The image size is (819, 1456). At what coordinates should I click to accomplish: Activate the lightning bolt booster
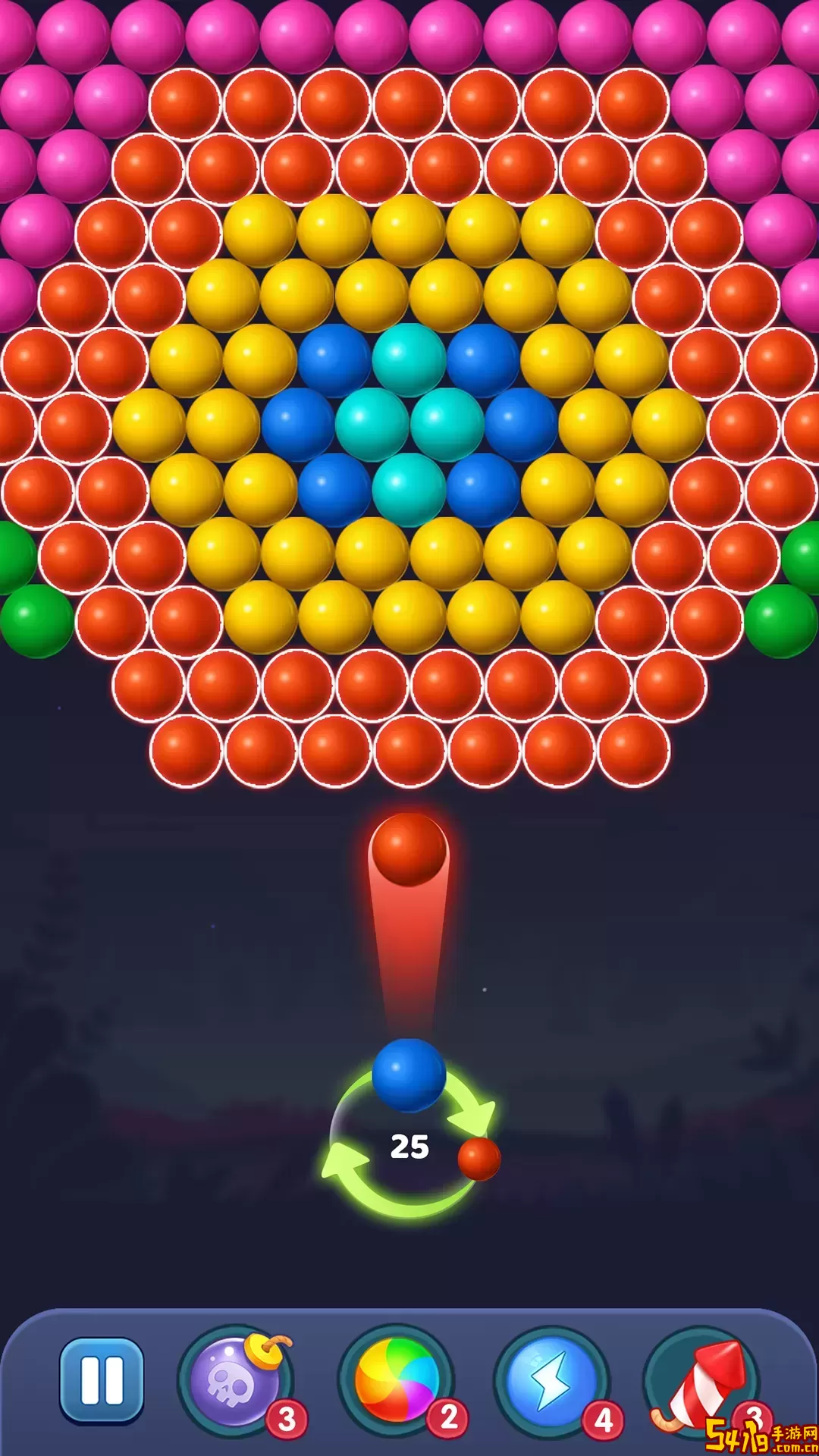[x=551, y=1380]
